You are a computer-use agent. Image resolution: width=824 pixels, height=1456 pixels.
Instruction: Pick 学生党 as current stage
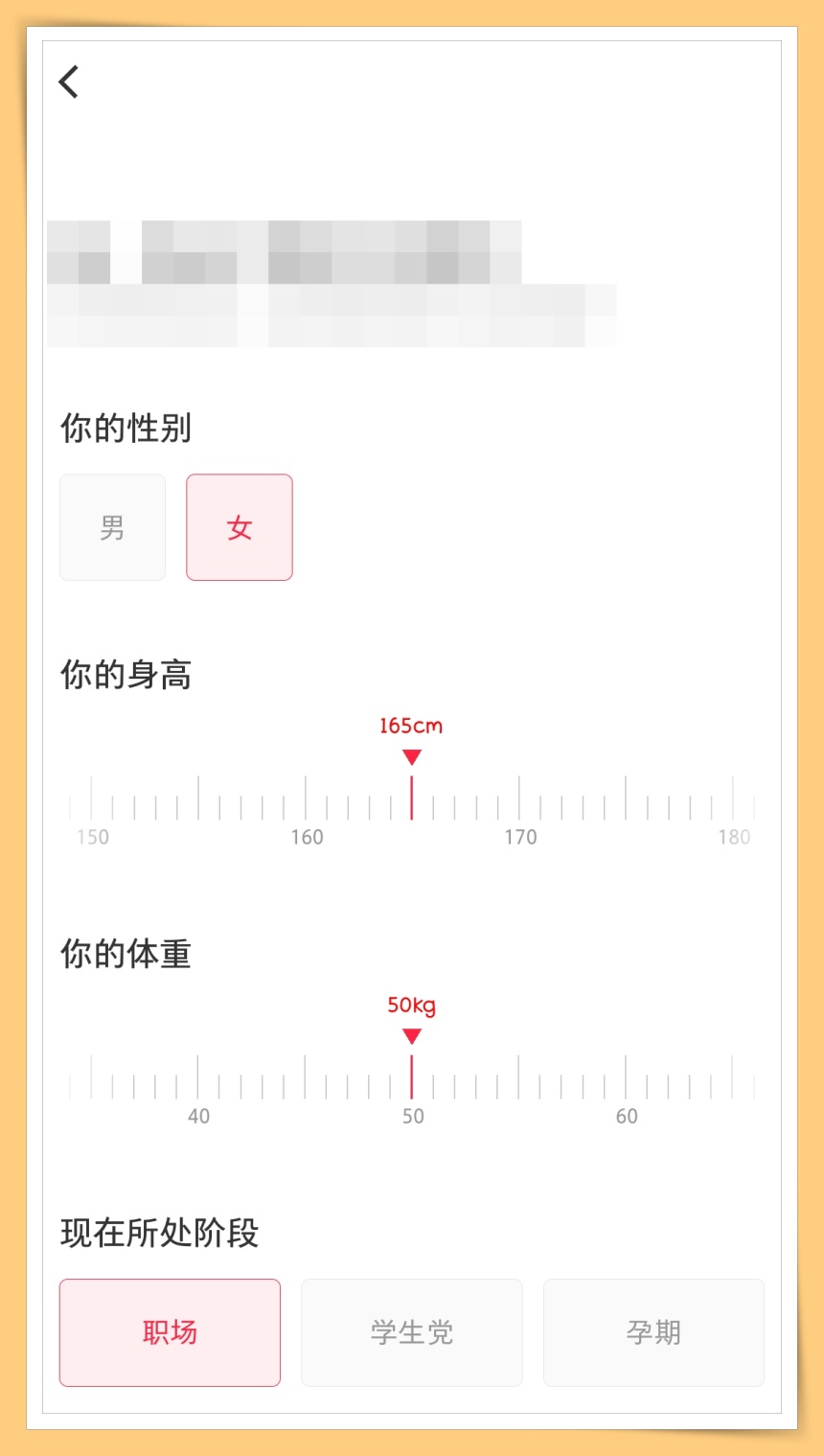click(x=412, y=1332)
